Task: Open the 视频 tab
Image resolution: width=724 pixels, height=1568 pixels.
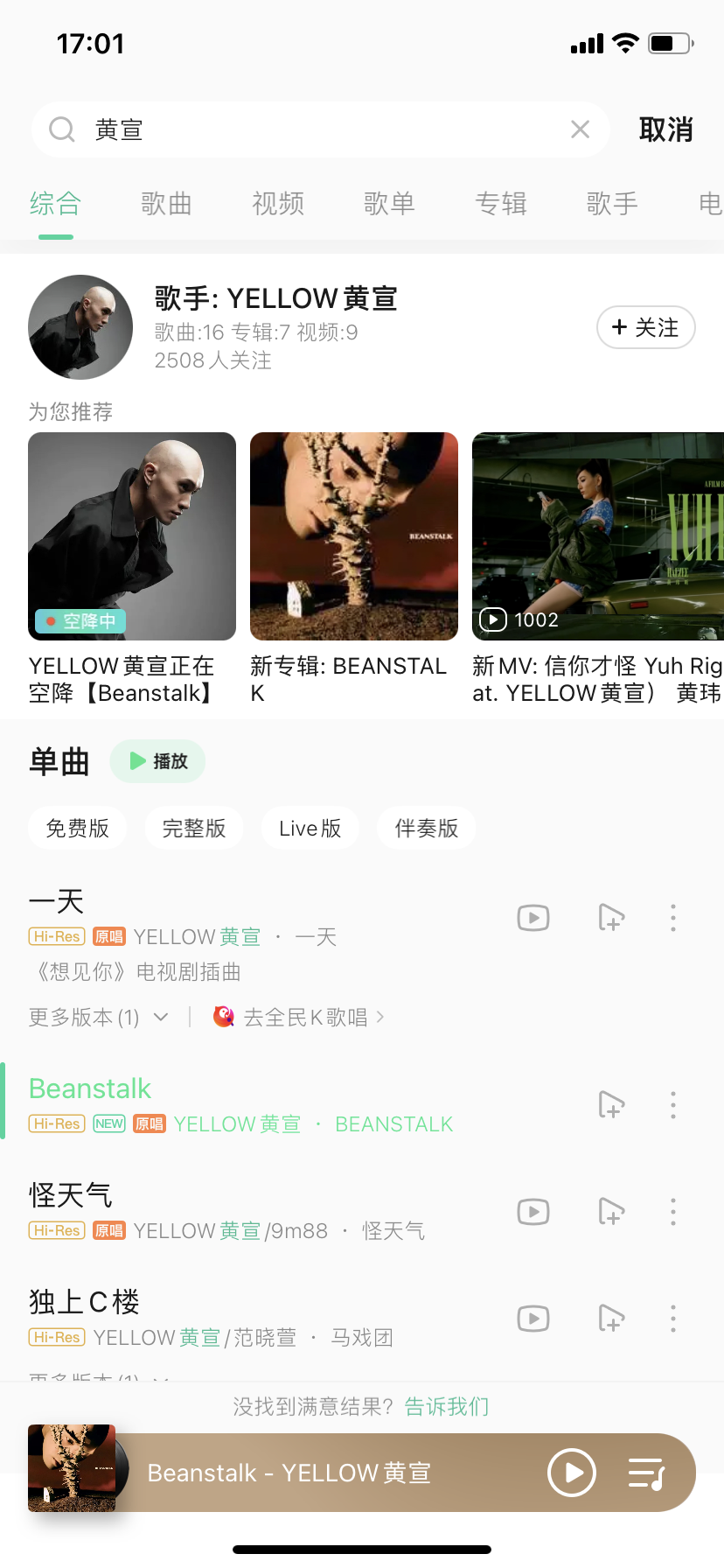Action: 278,204
